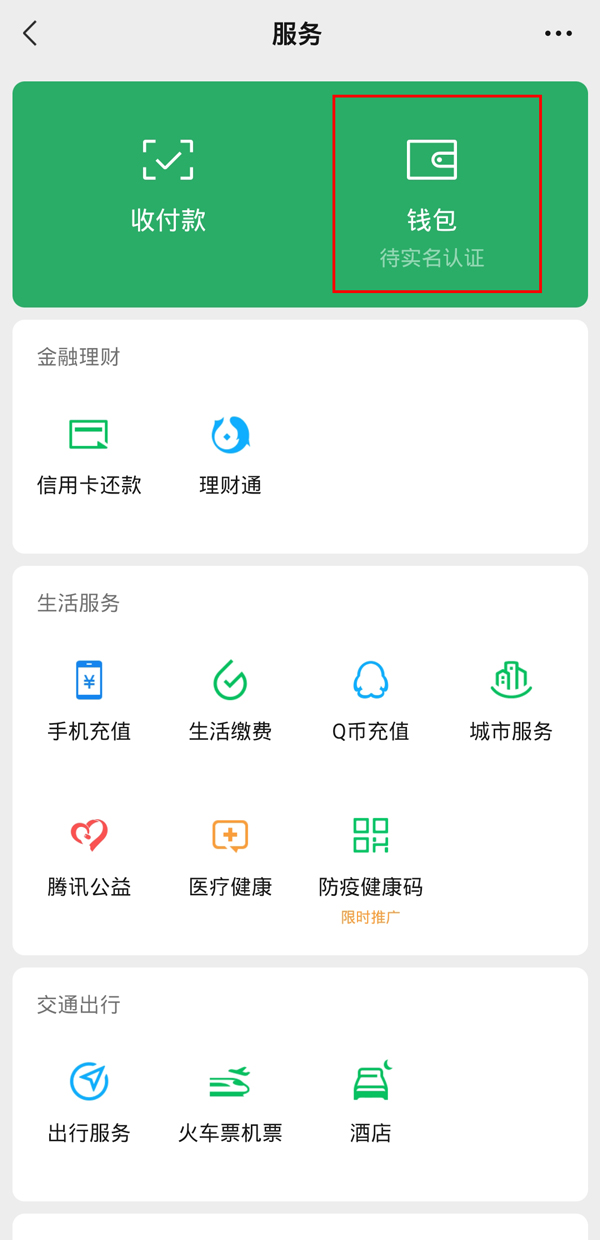Viewport: 600px width, 1240px height.
Task: Choose Q币充值 recharge
Action: 370,702
